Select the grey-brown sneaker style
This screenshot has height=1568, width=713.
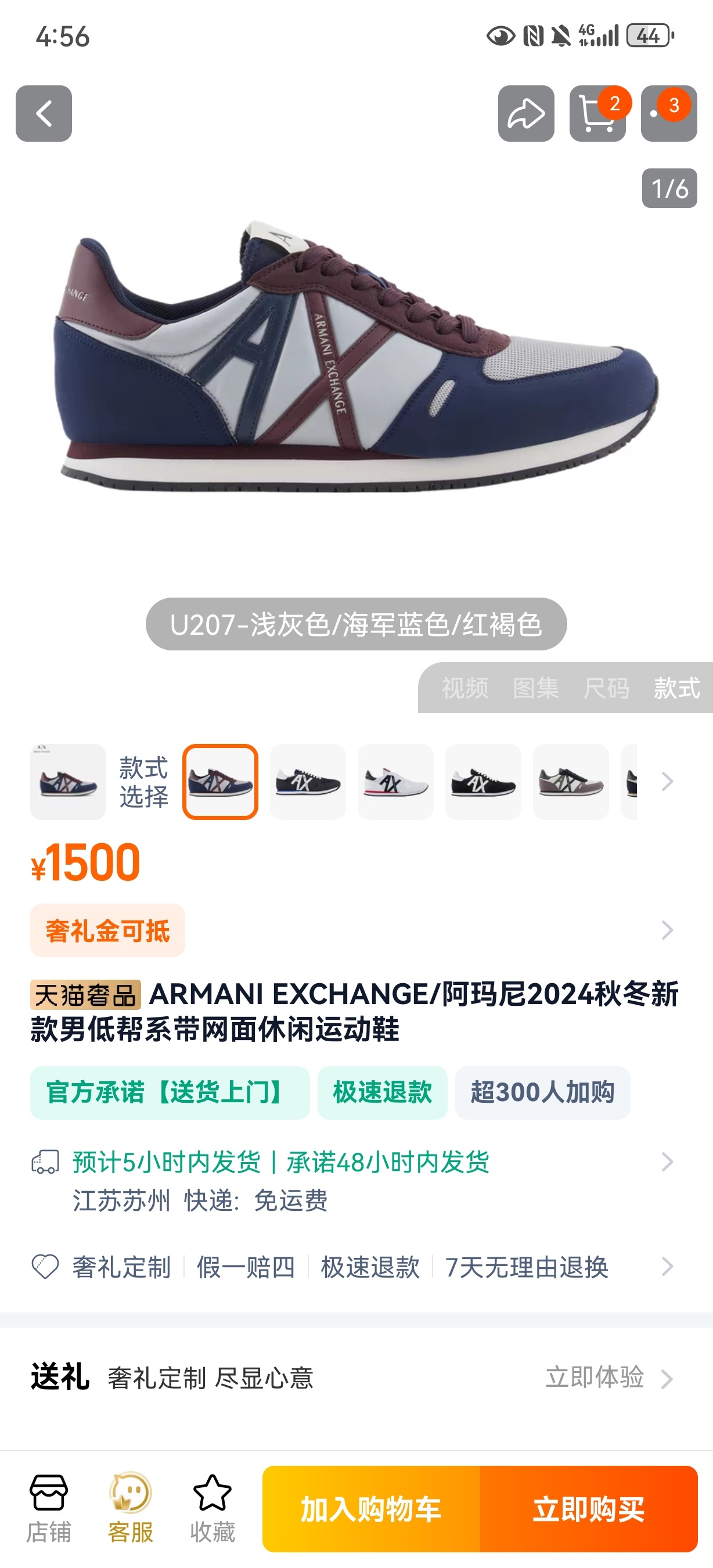pos(571,782)
